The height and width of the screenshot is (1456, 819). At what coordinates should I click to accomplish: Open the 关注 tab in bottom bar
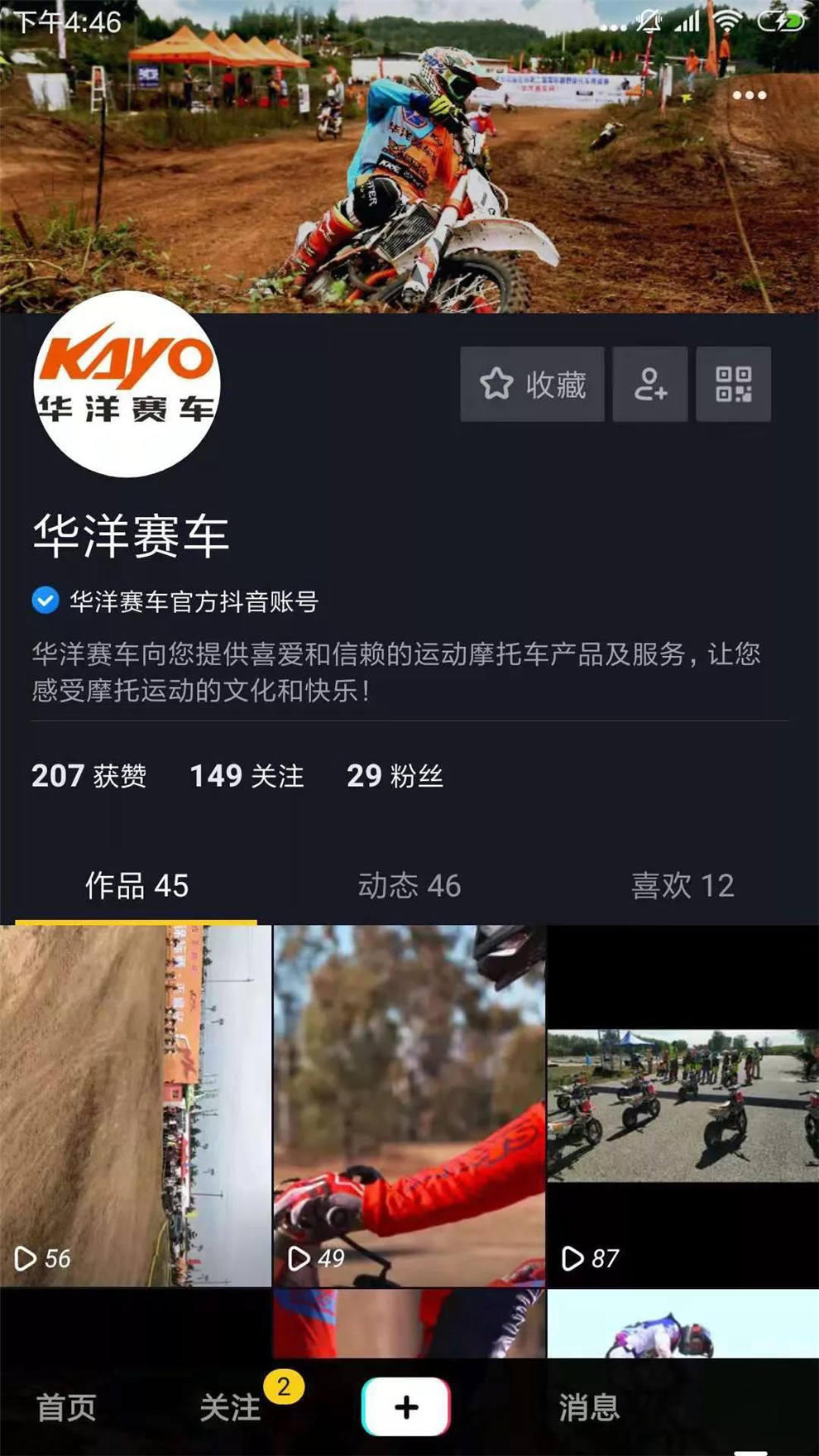(x=230, y=1407)
